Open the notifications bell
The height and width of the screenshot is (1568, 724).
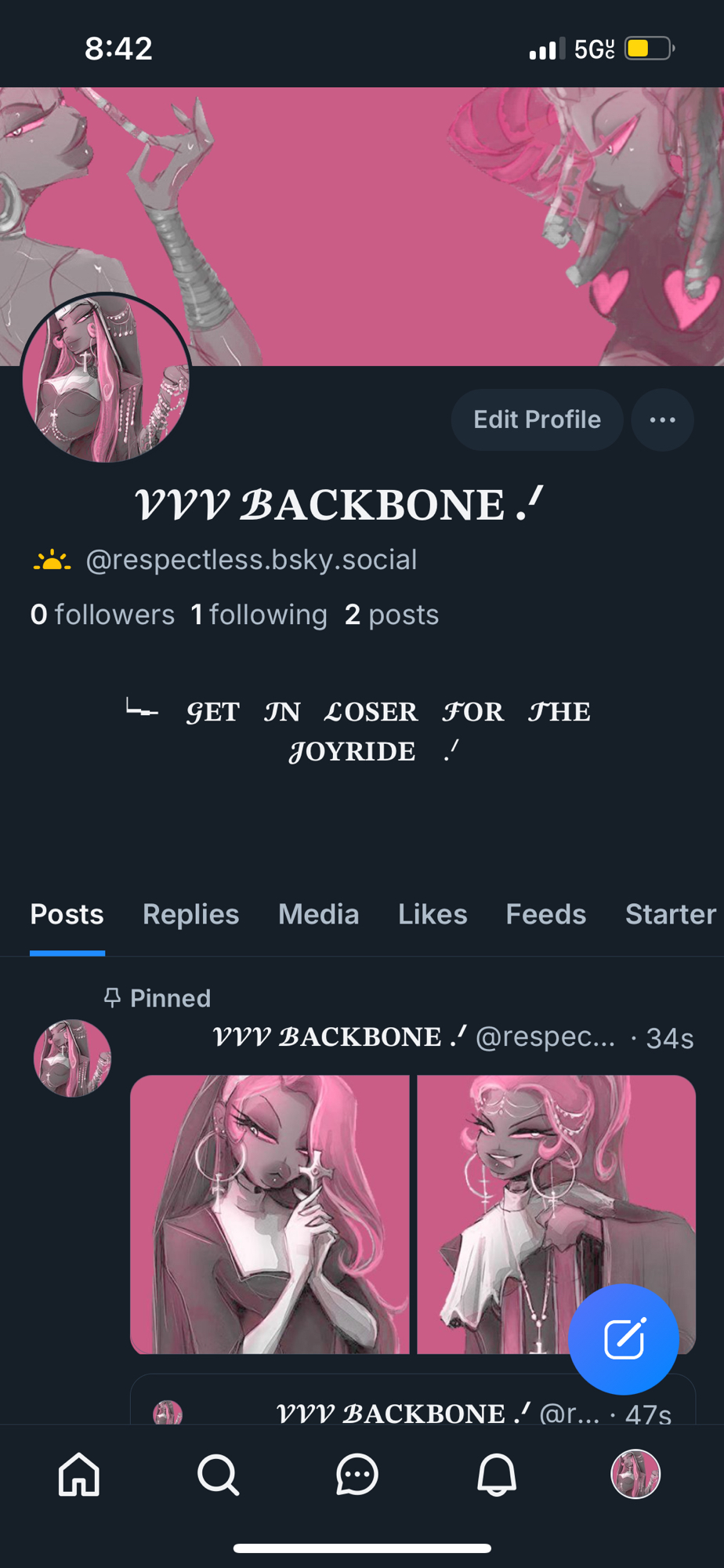click(x=497, y=1475)
